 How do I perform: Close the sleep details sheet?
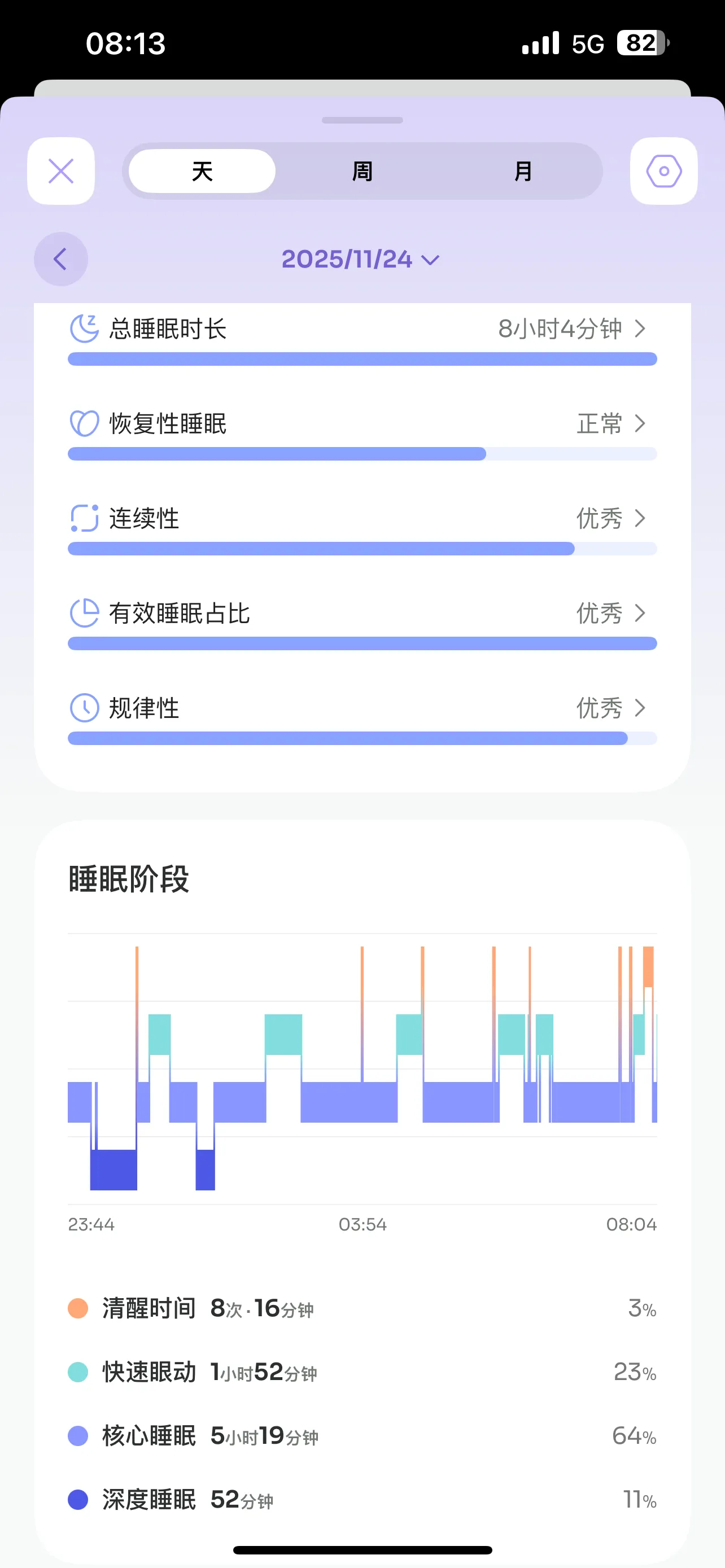(61, 171)
